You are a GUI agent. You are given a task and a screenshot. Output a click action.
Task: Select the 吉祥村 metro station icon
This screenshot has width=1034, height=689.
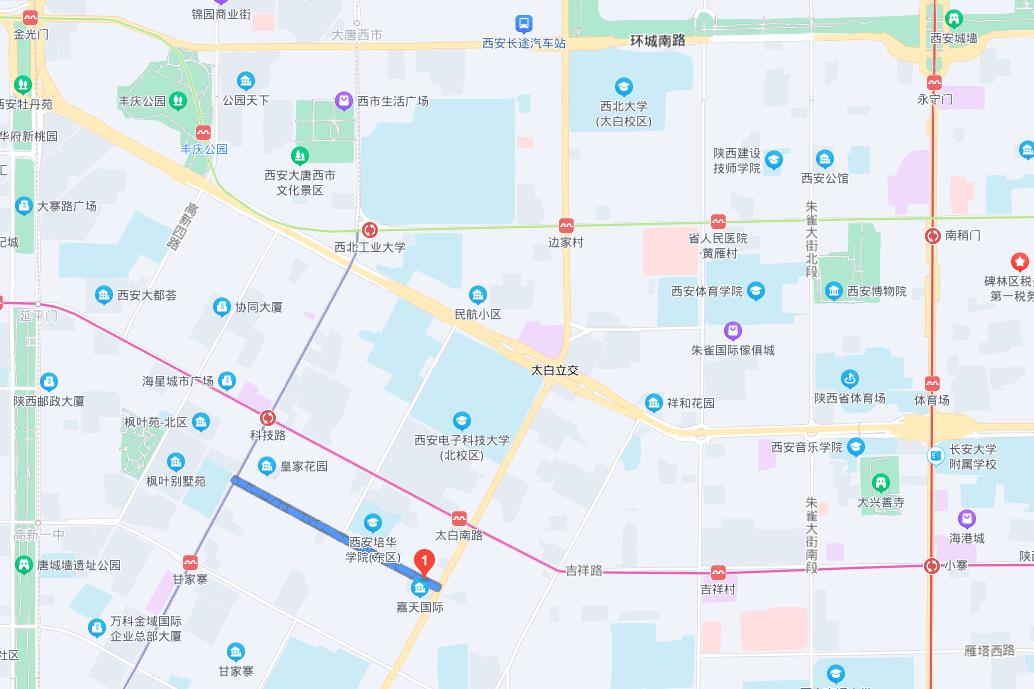[718, 573]
